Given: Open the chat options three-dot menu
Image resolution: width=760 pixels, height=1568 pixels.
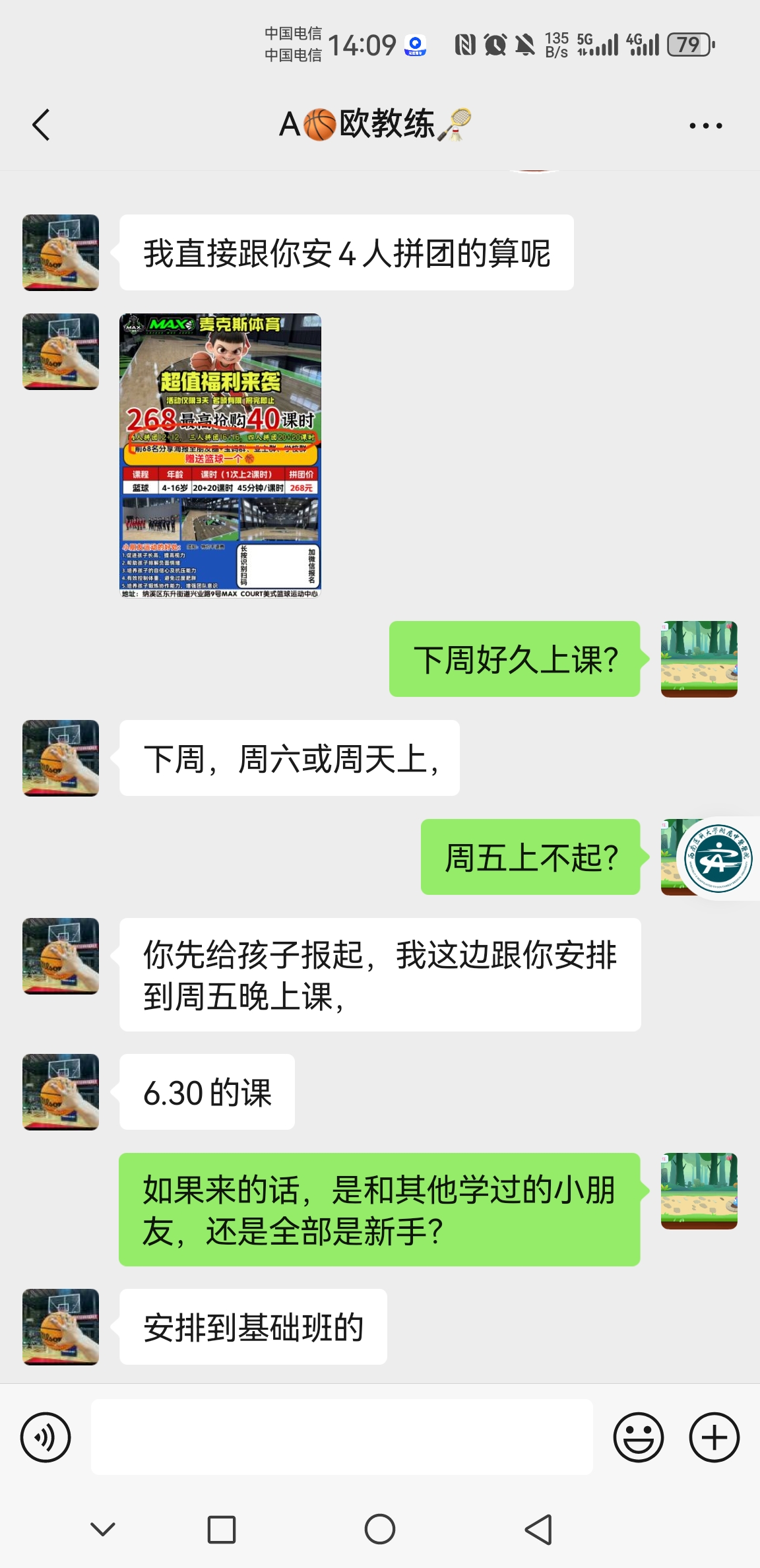Looking at the screenshot, I should (705, 125).
